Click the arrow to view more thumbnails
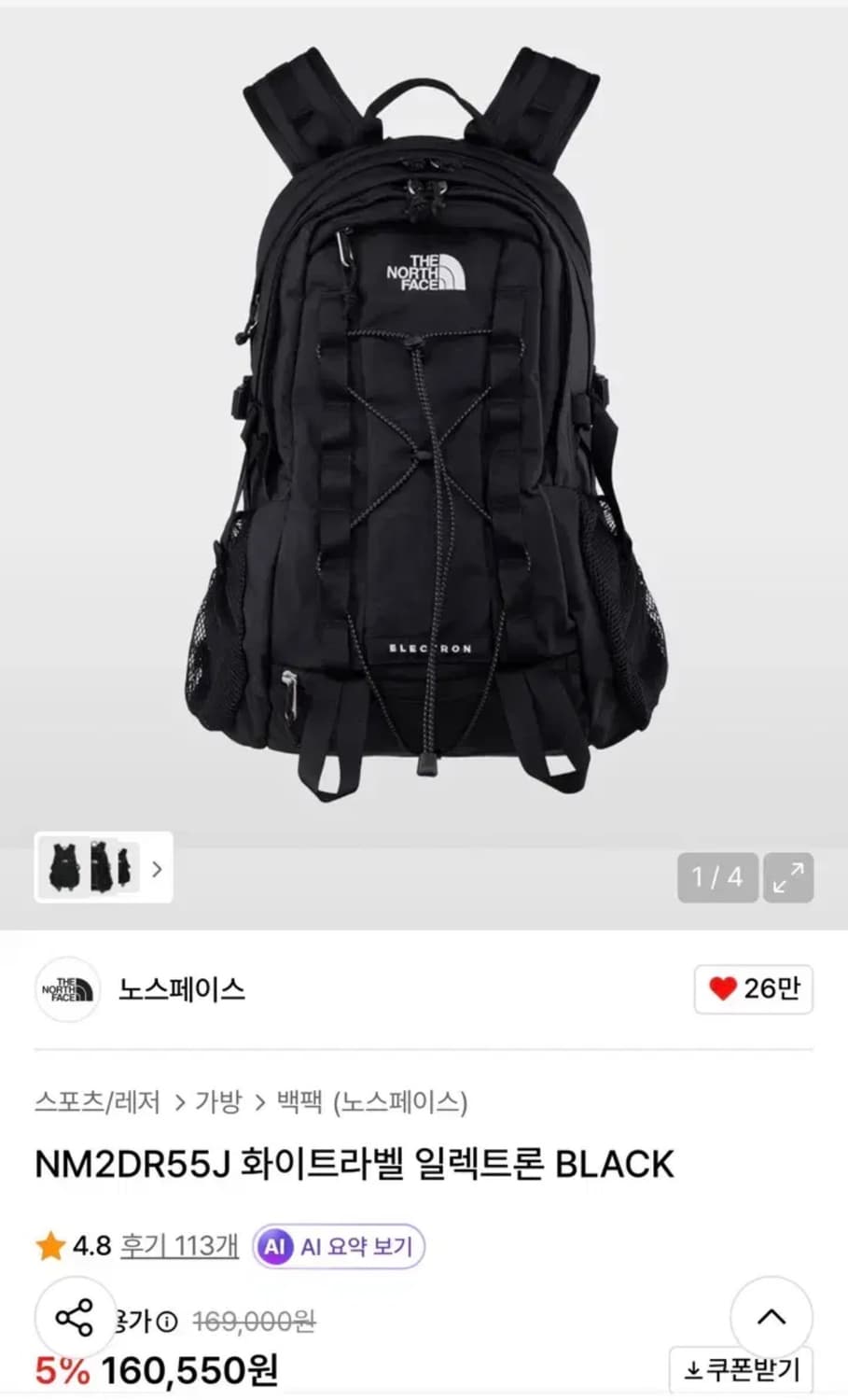This screenshot has height=1400, width=848. point(155,869)
